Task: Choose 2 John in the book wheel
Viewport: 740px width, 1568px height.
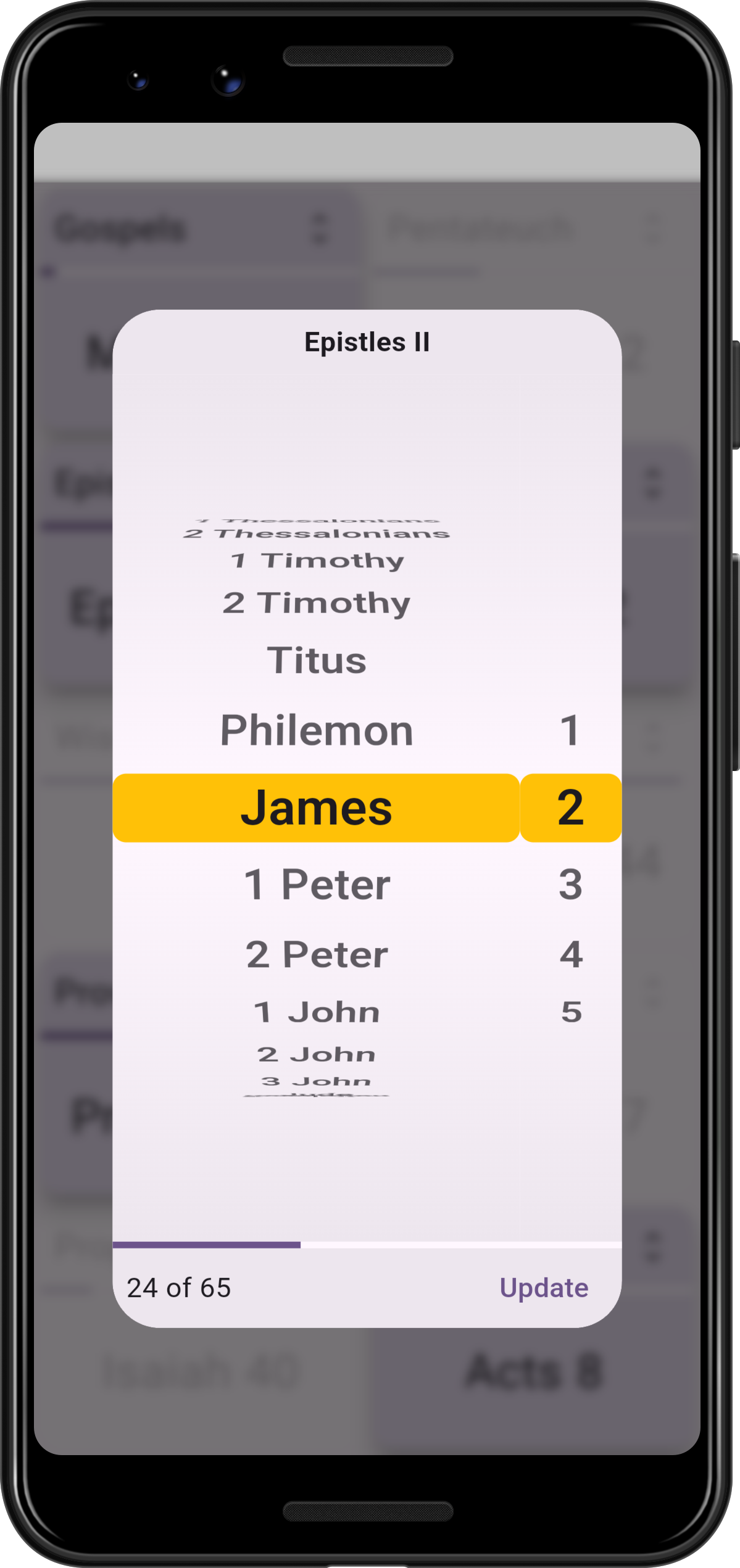Action: point(317,1055)
